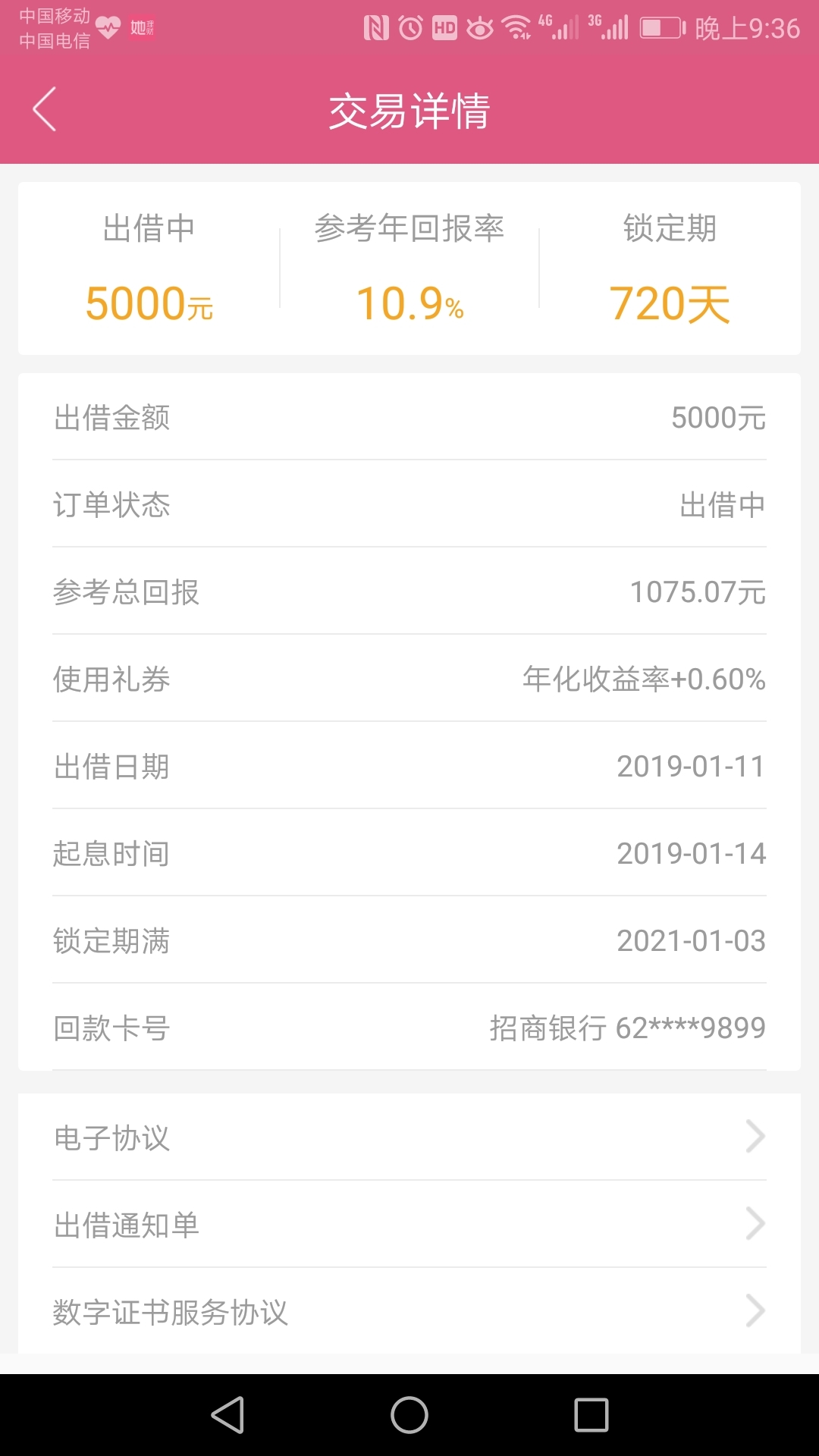
Task: Open the system recent apps view
Action: tap(591, 1415)
